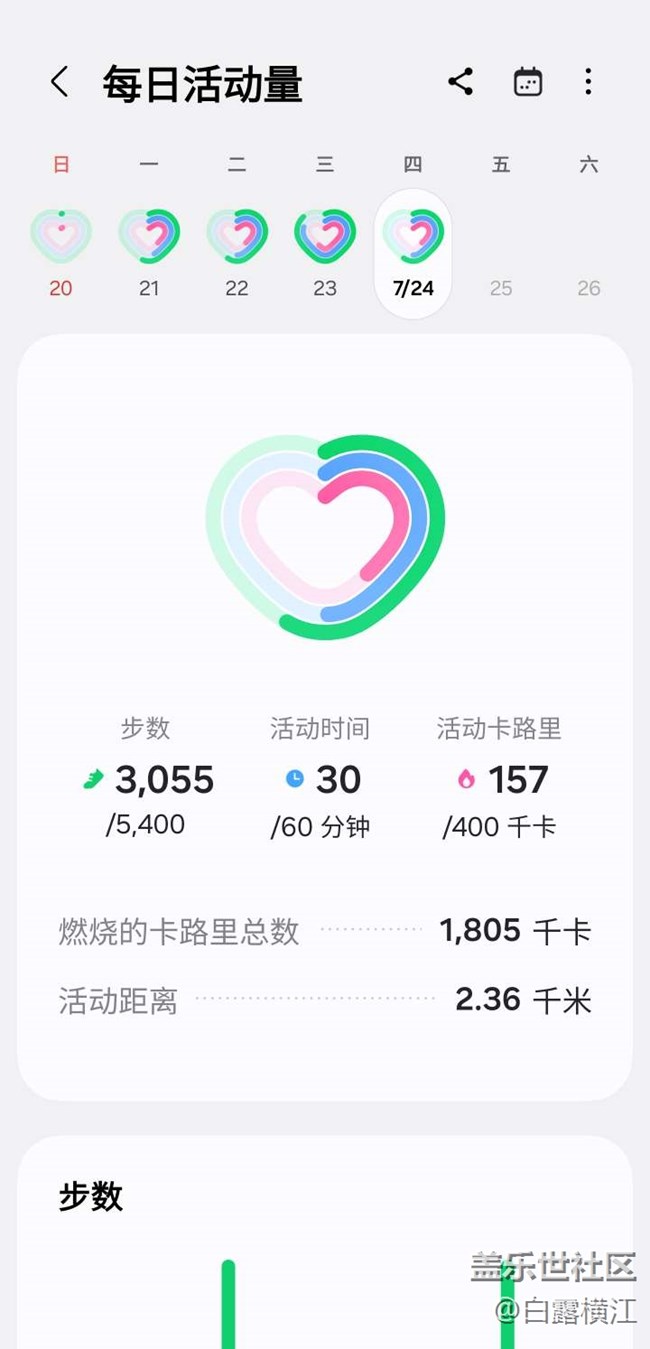Screen dimensions: 650x1349
Task: Select Thursday 7/24
Action: (413, 253)
